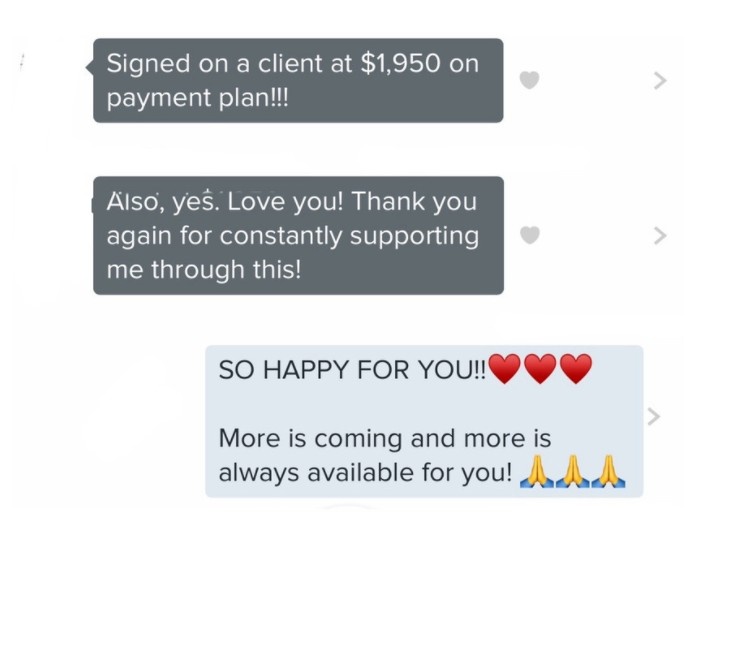Like the "Signed on a client" message
The height and width of the screenshot is (656, 744).
click(530, 80)
